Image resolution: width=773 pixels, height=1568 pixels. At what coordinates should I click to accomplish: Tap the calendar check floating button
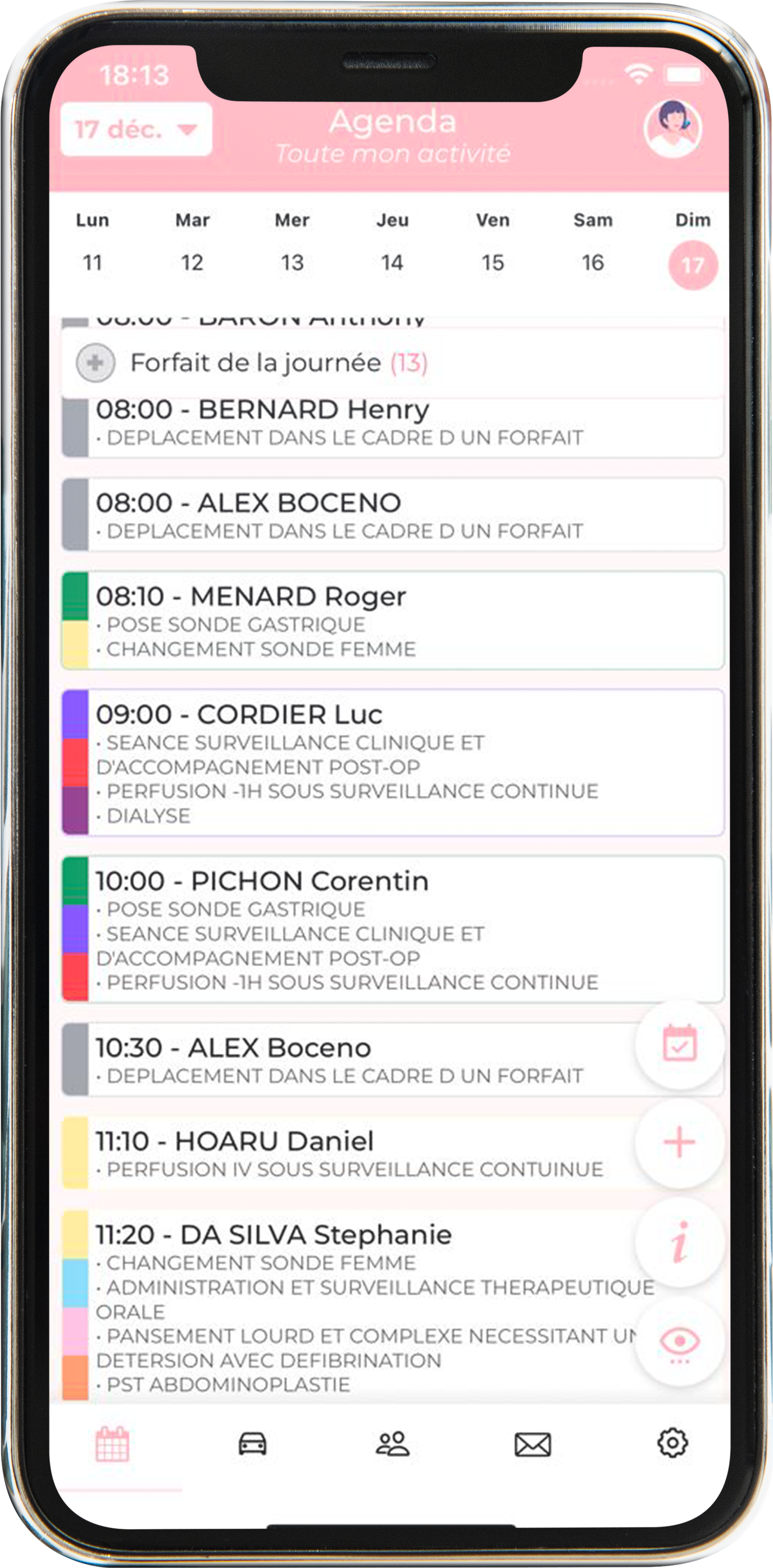click(679, 1043)
